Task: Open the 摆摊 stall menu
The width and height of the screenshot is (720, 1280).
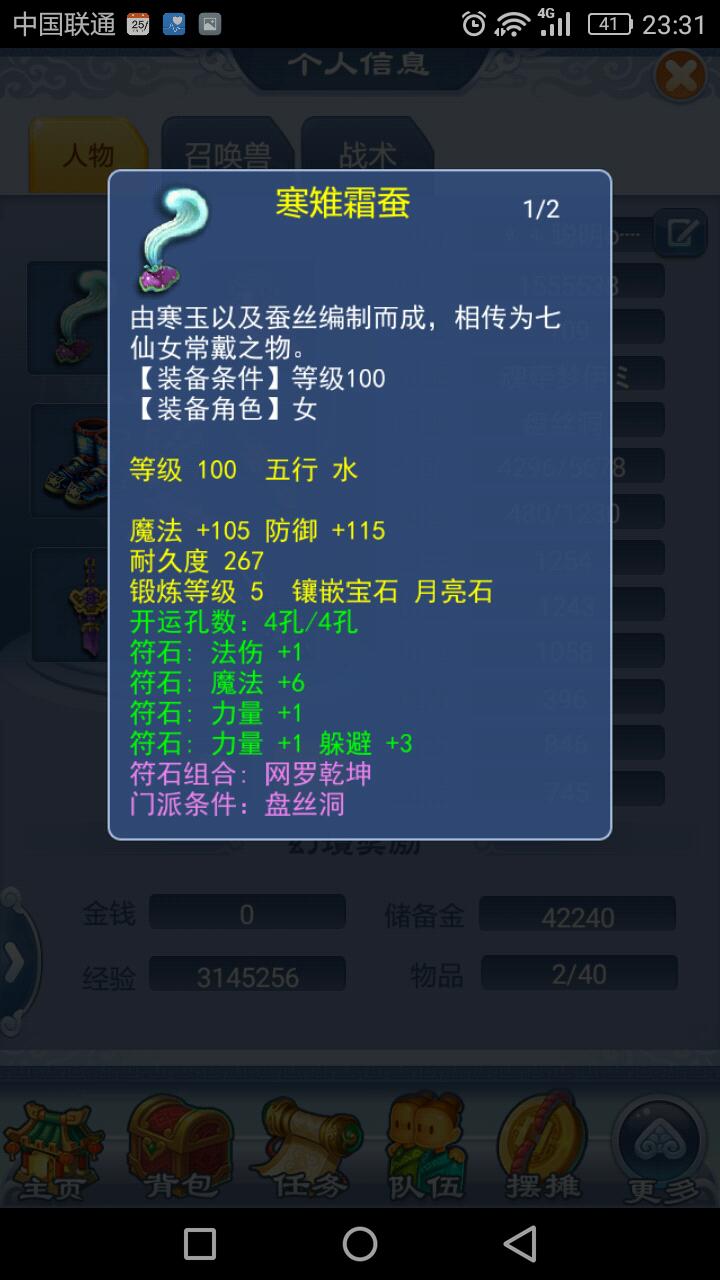Action: [x=543, y=1145]
